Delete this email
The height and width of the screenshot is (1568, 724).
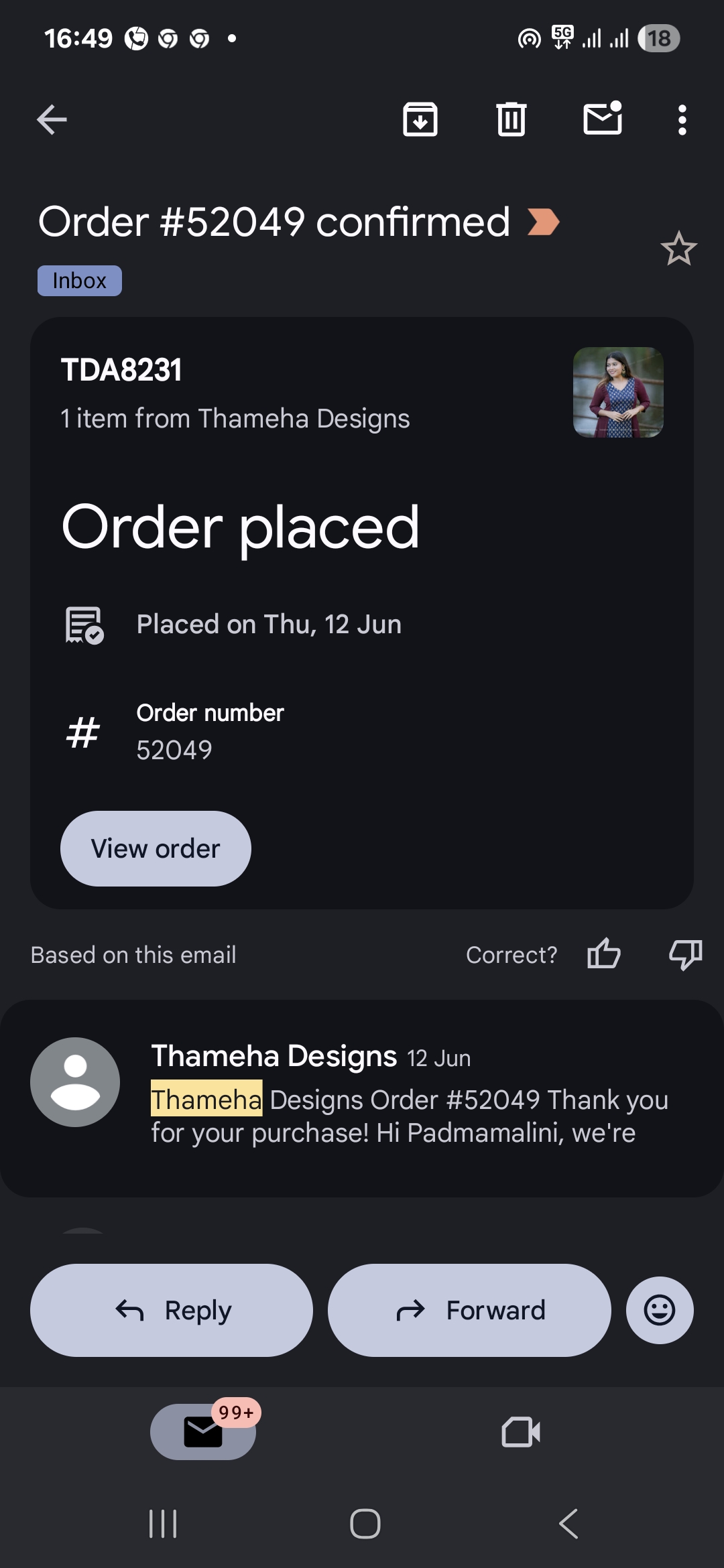tap(511, 120)
